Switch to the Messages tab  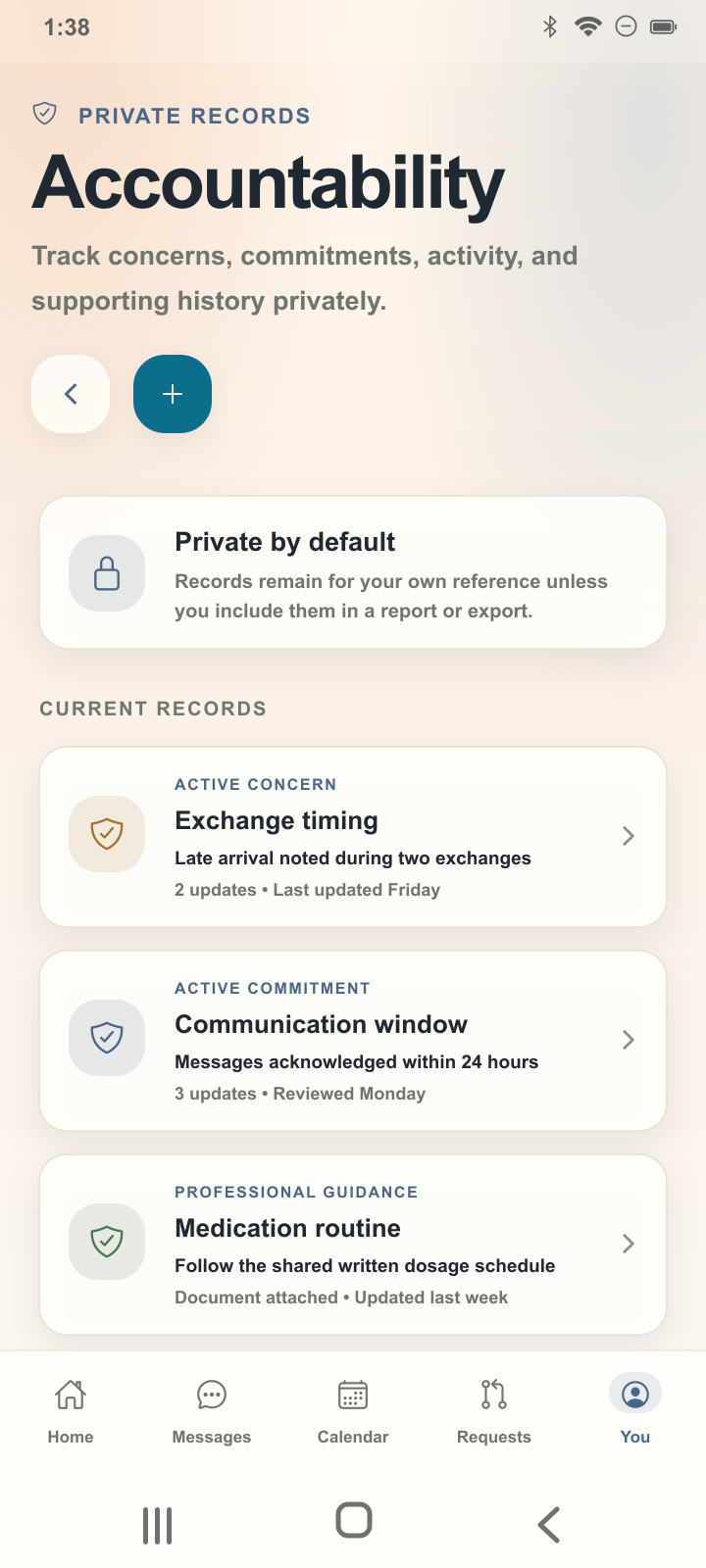coord(212,1411)
